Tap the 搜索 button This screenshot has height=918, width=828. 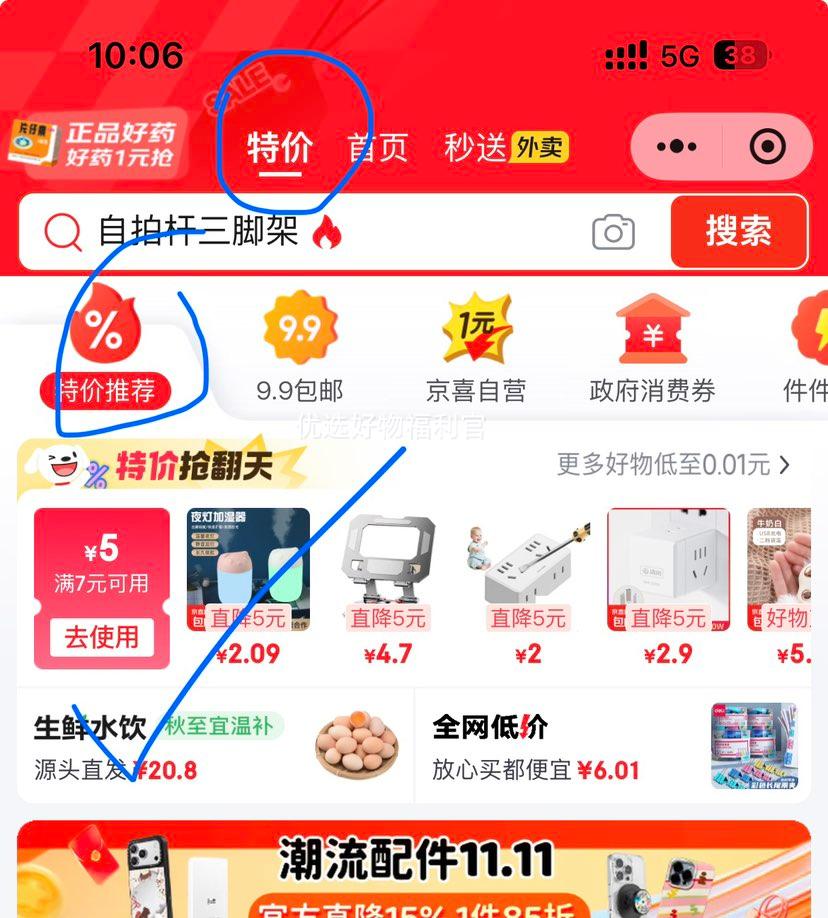[x=738, y=232]
